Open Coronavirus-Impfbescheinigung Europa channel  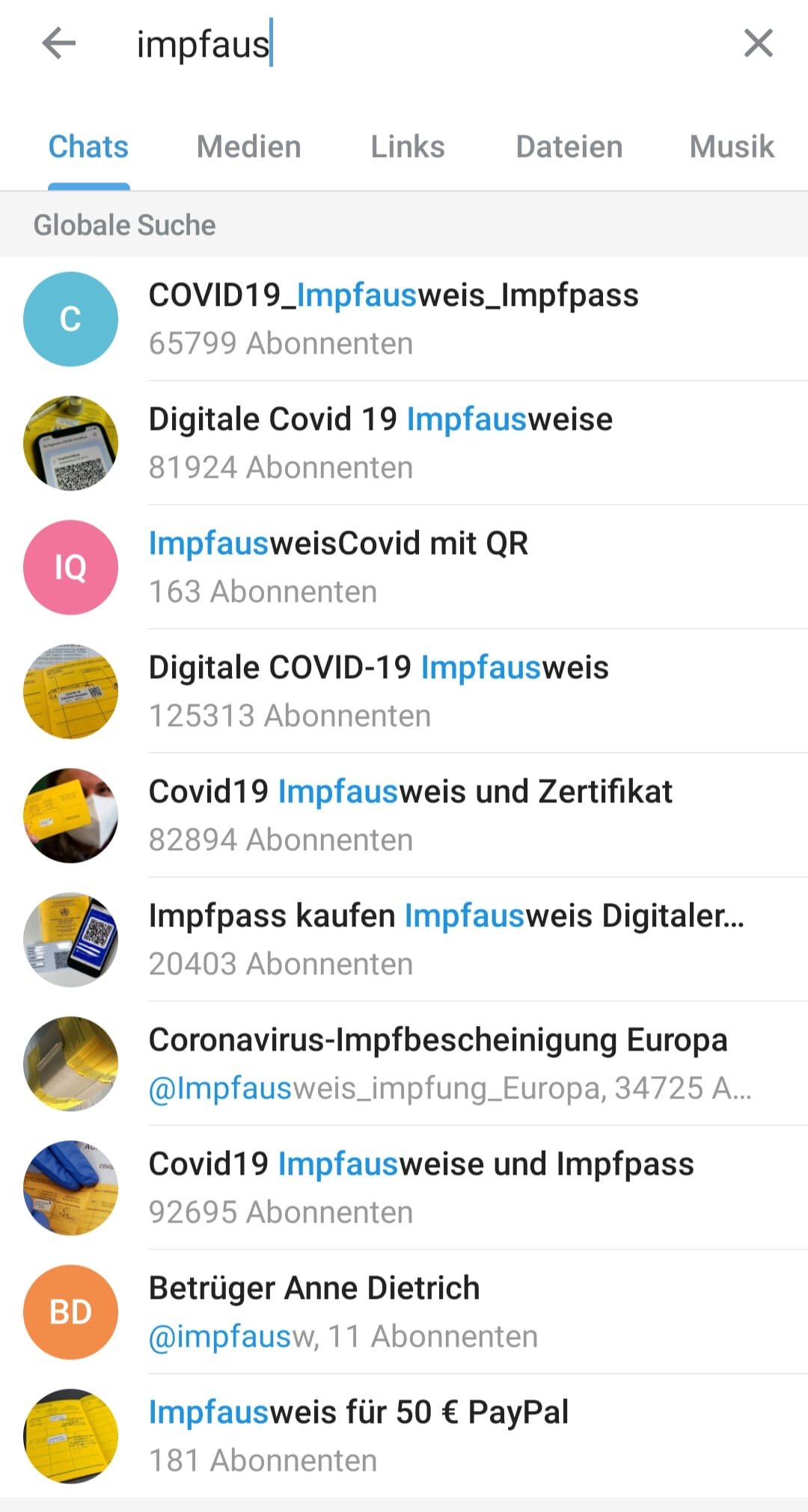point(404,1064)
